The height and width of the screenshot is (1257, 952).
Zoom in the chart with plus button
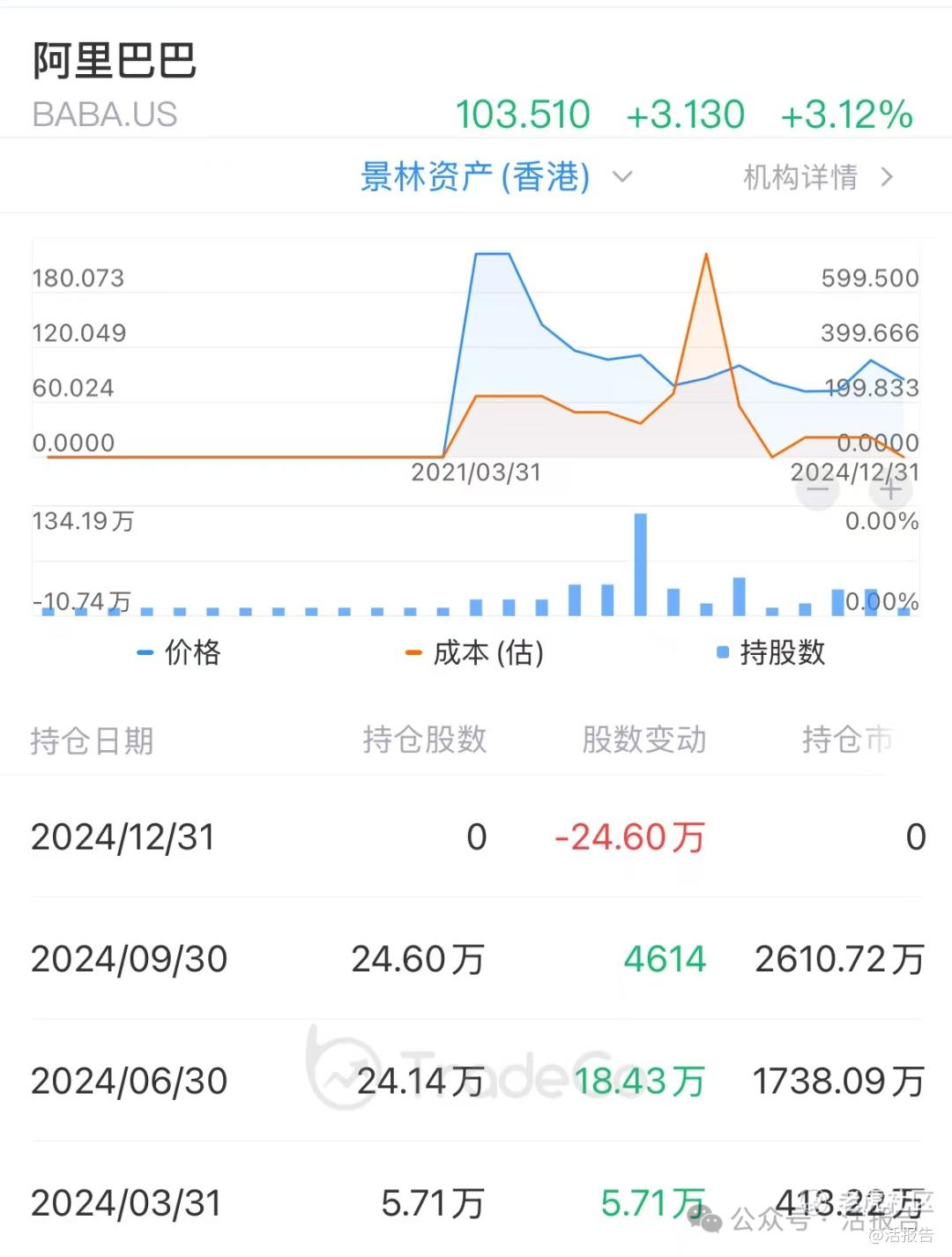tap(891, 490)
